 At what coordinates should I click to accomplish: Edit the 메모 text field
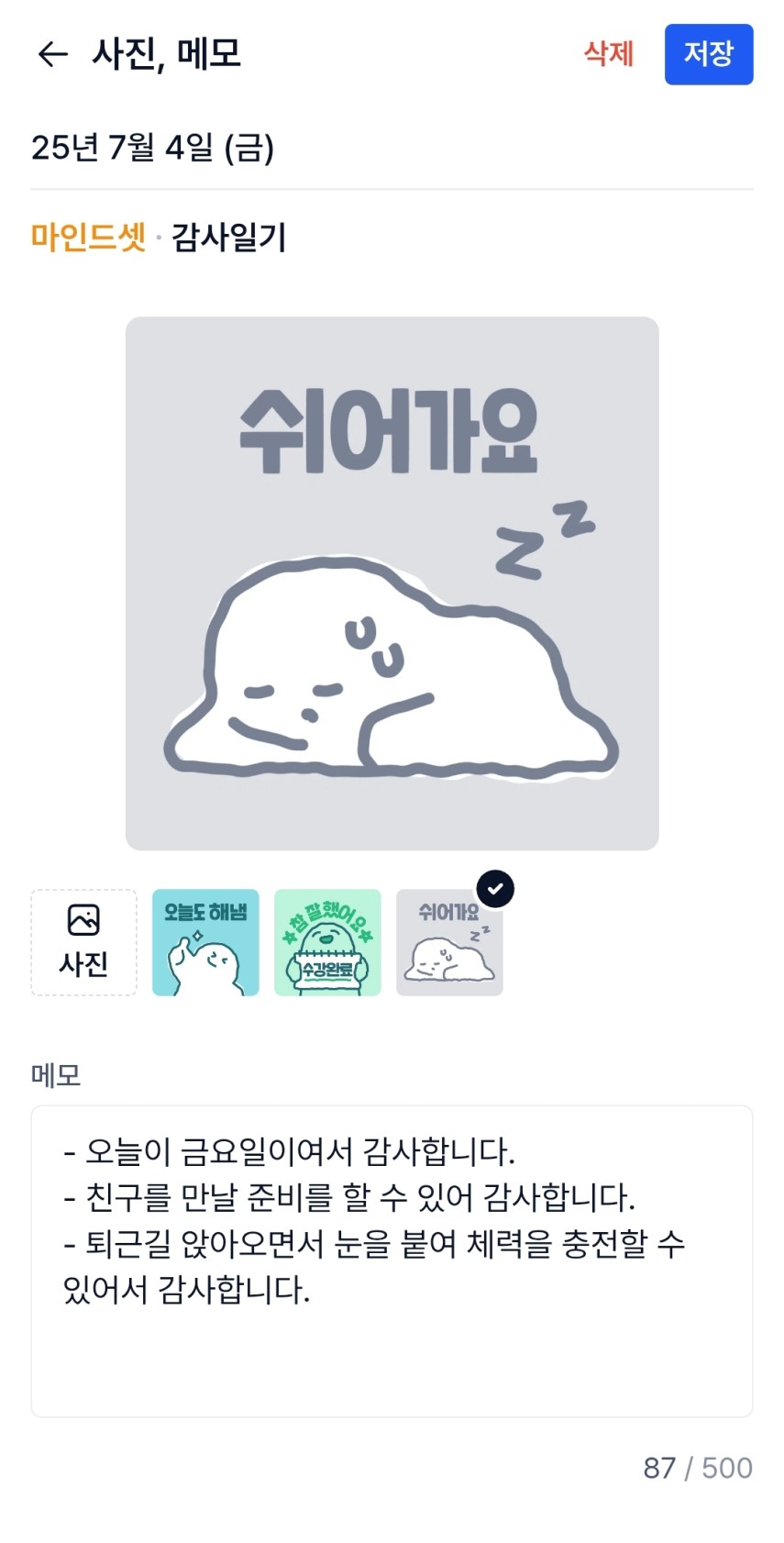(392, 1261)
